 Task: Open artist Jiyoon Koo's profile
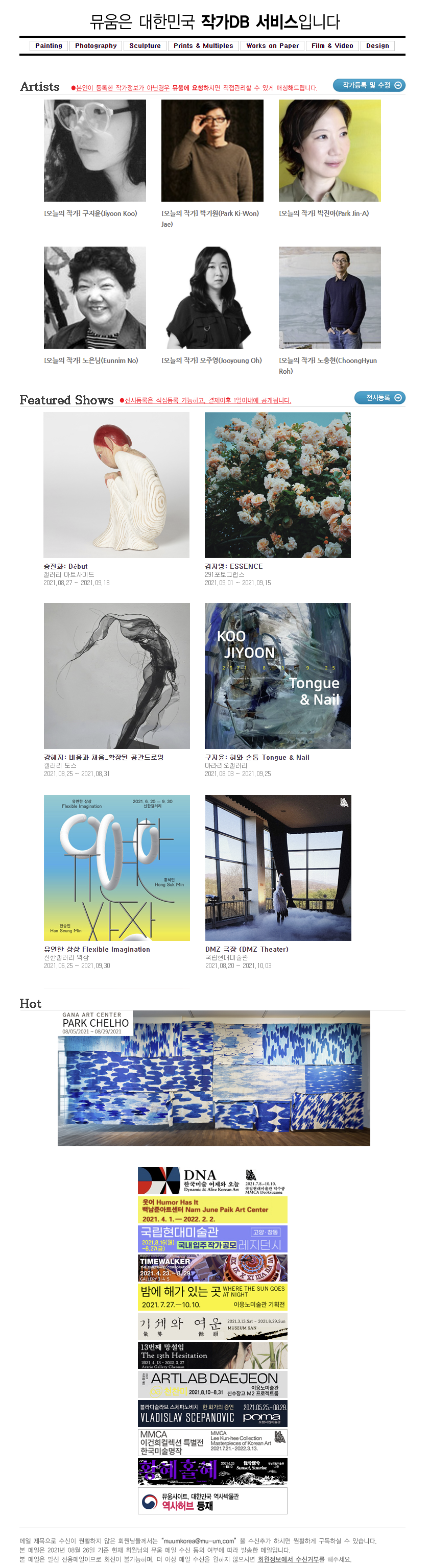[94, 151]
